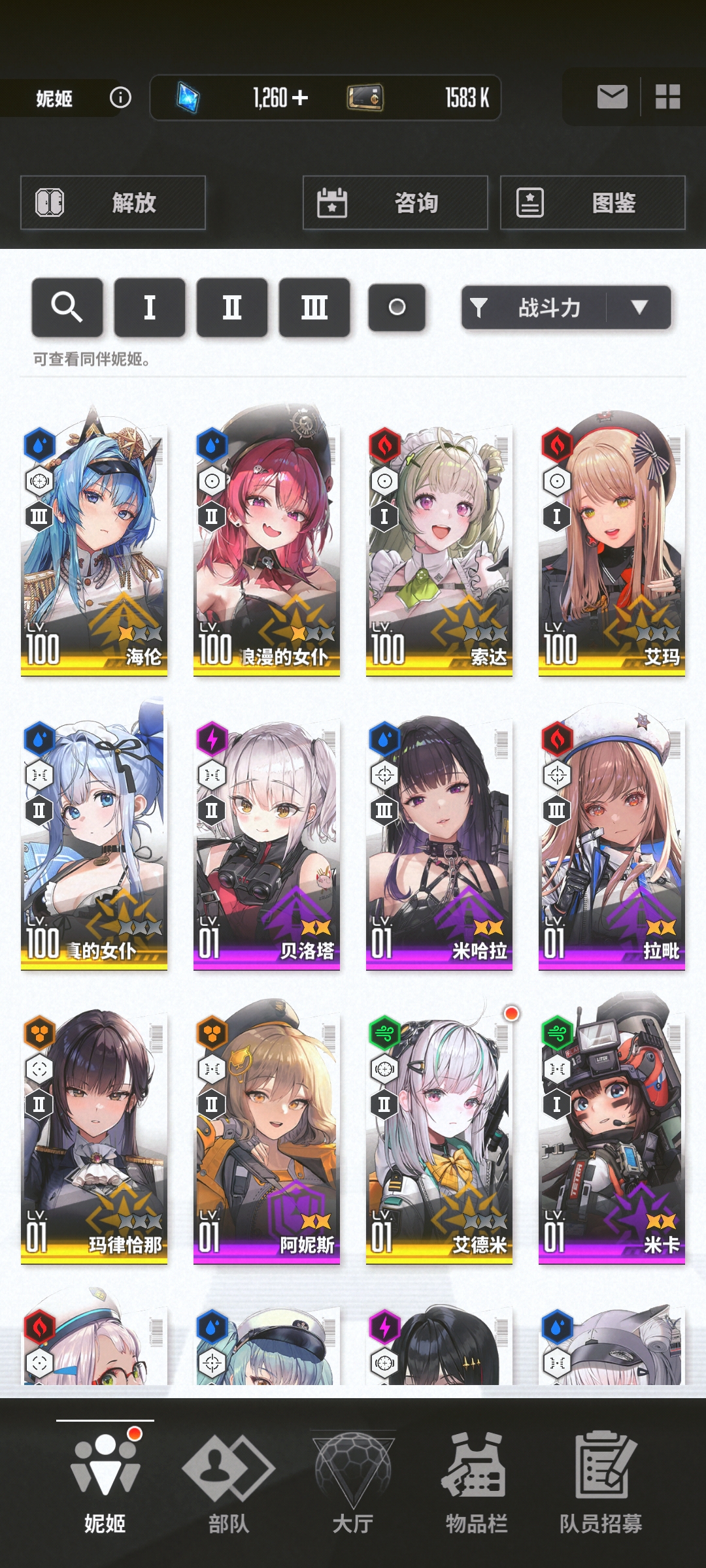Open the grid menu icon
This screenshot has height=1568, width=706.
click(x=667, y=97)
